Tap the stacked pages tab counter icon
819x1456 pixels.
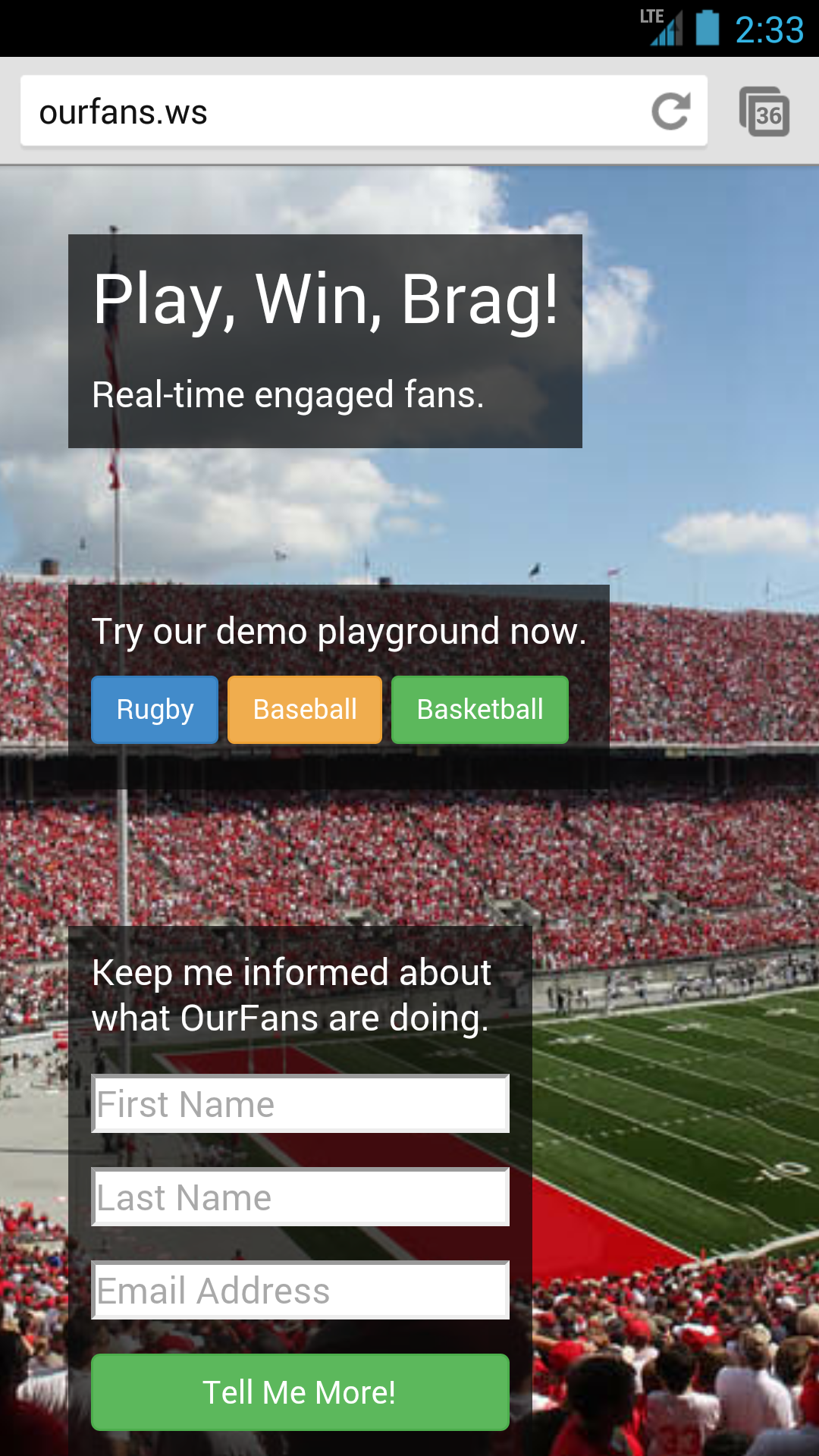pos(764,113)
